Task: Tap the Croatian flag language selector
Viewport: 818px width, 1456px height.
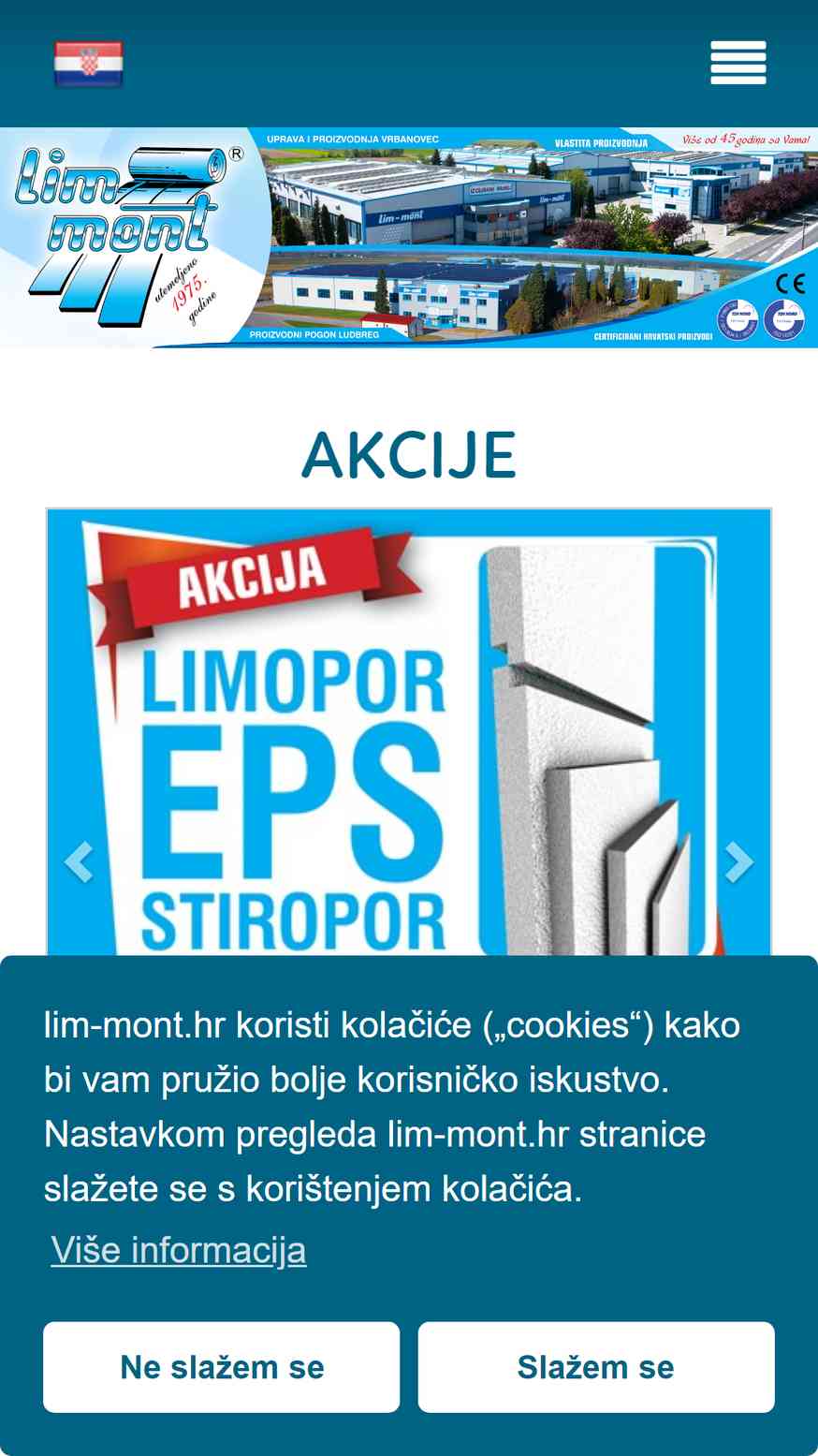Action: pos(88,64)
